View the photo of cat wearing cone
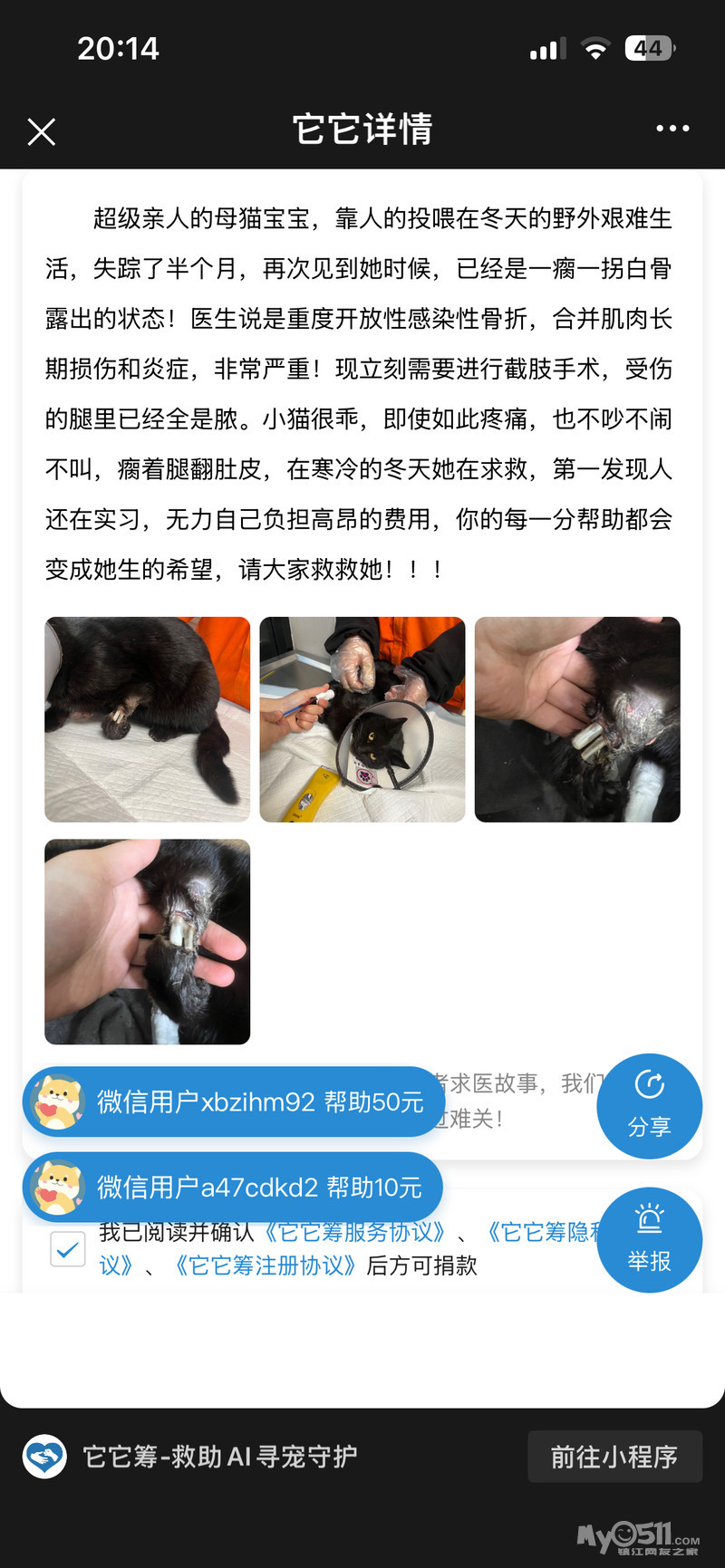 [x=362, y=719]
